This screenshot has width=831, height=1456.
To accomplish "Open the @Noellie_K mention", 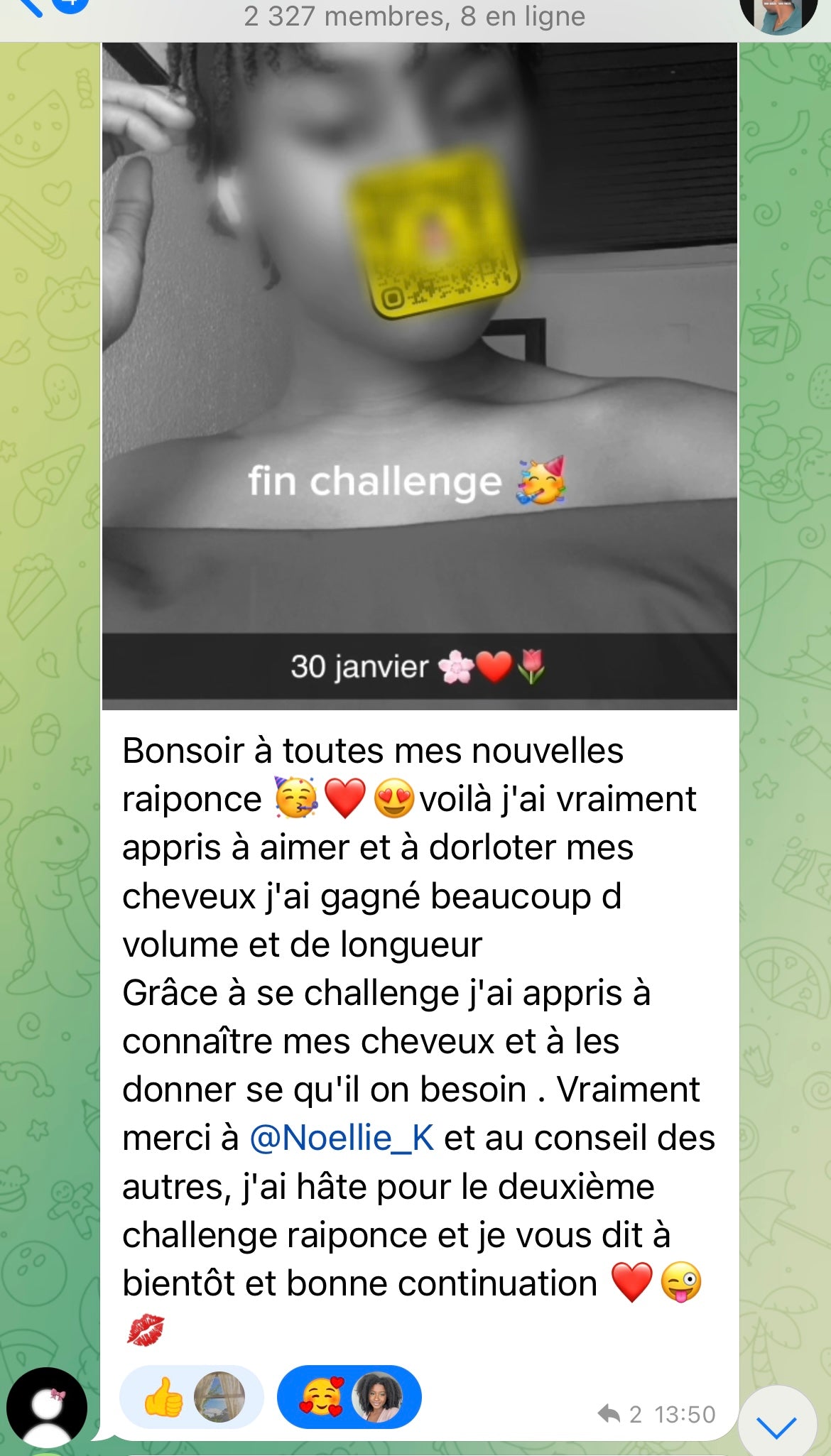I will click(342, 1139).
